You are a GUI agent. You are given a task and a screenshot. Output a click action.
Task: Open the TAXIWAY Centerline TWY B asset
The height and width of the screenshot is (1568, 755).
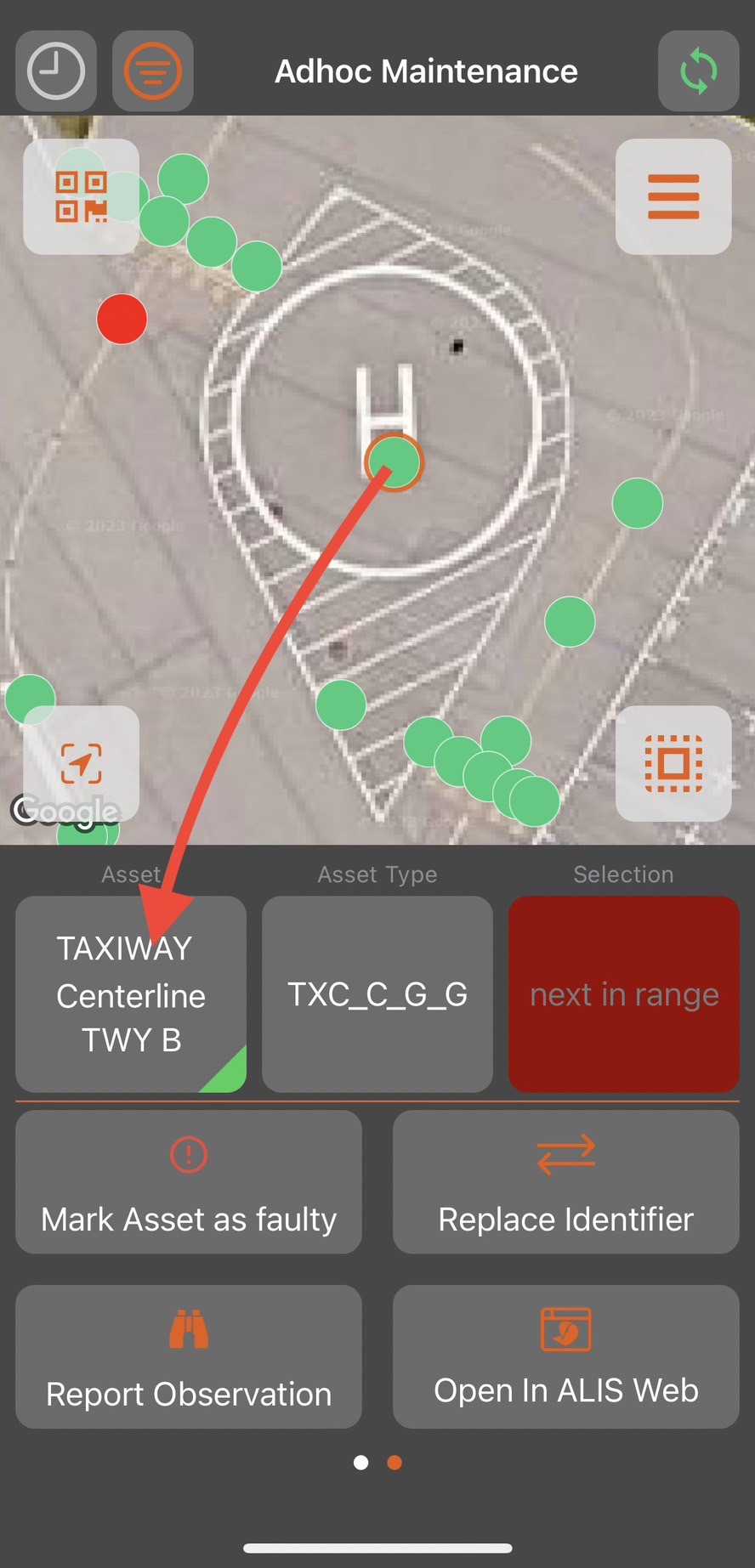(131, 993)
